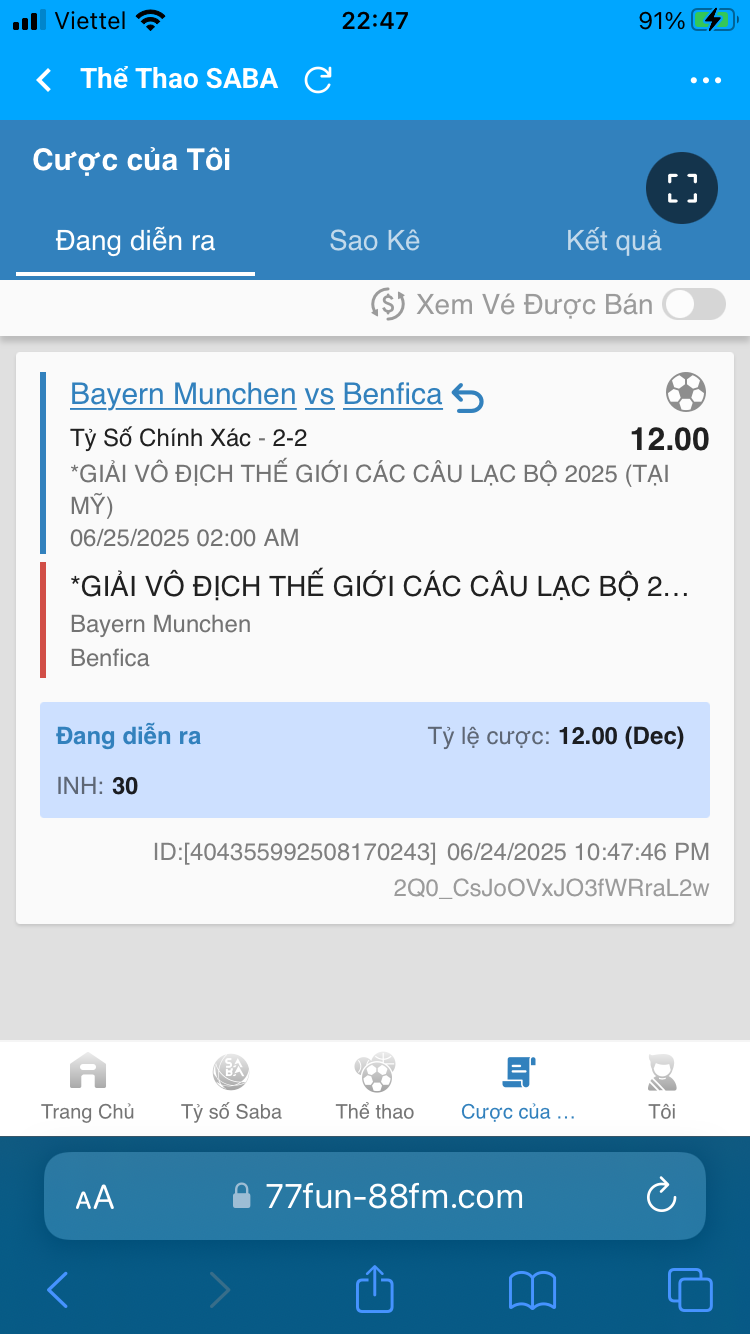Open the three-dot overflow menu

706,81
